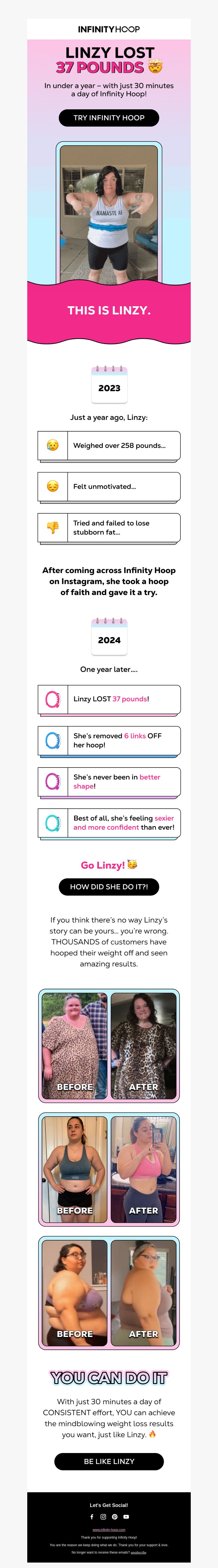Open Infinity Hoop's Facebook page

tap(92, 1517)
